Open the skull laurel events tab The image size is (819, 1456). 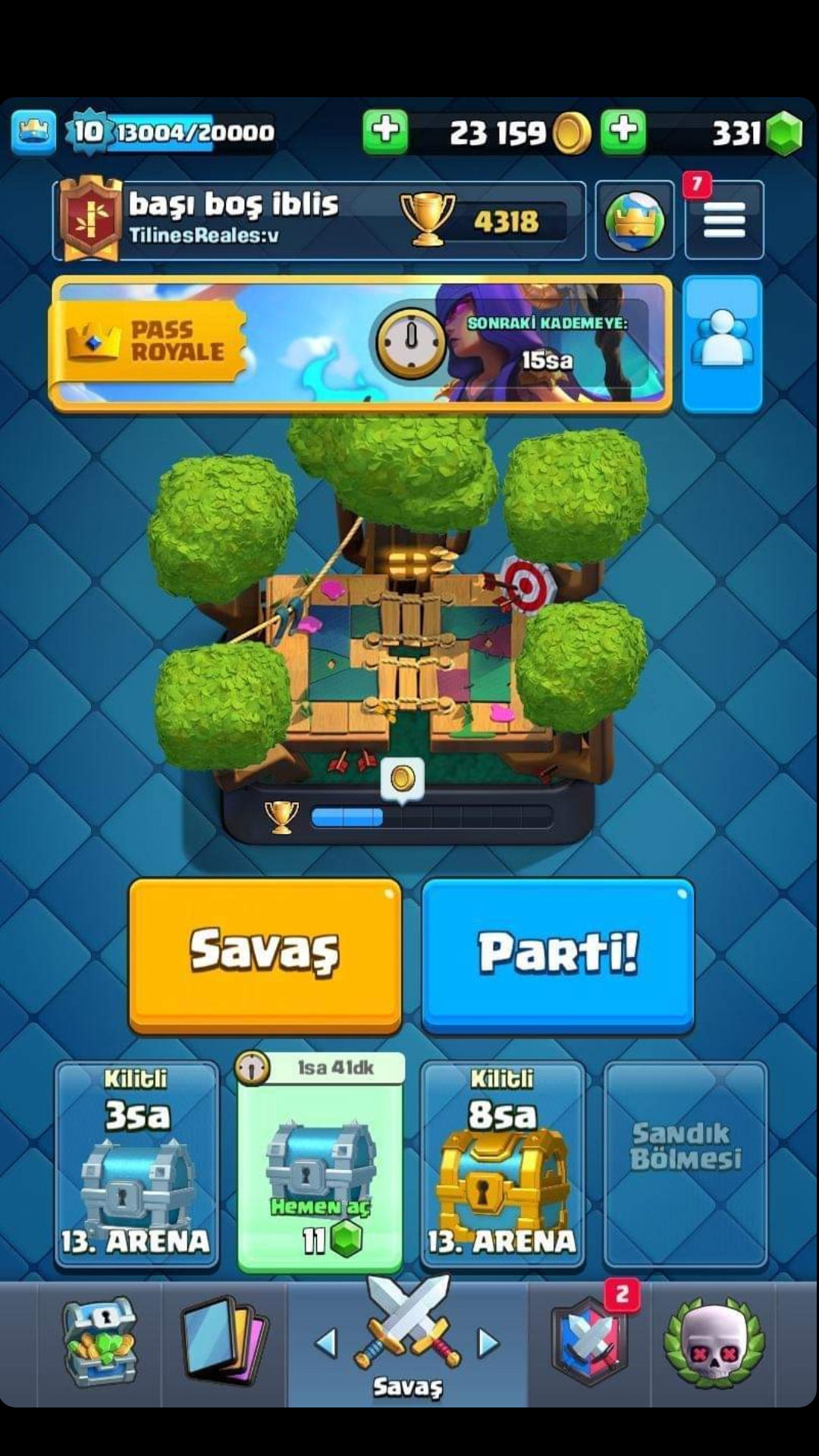[714, 1342]
